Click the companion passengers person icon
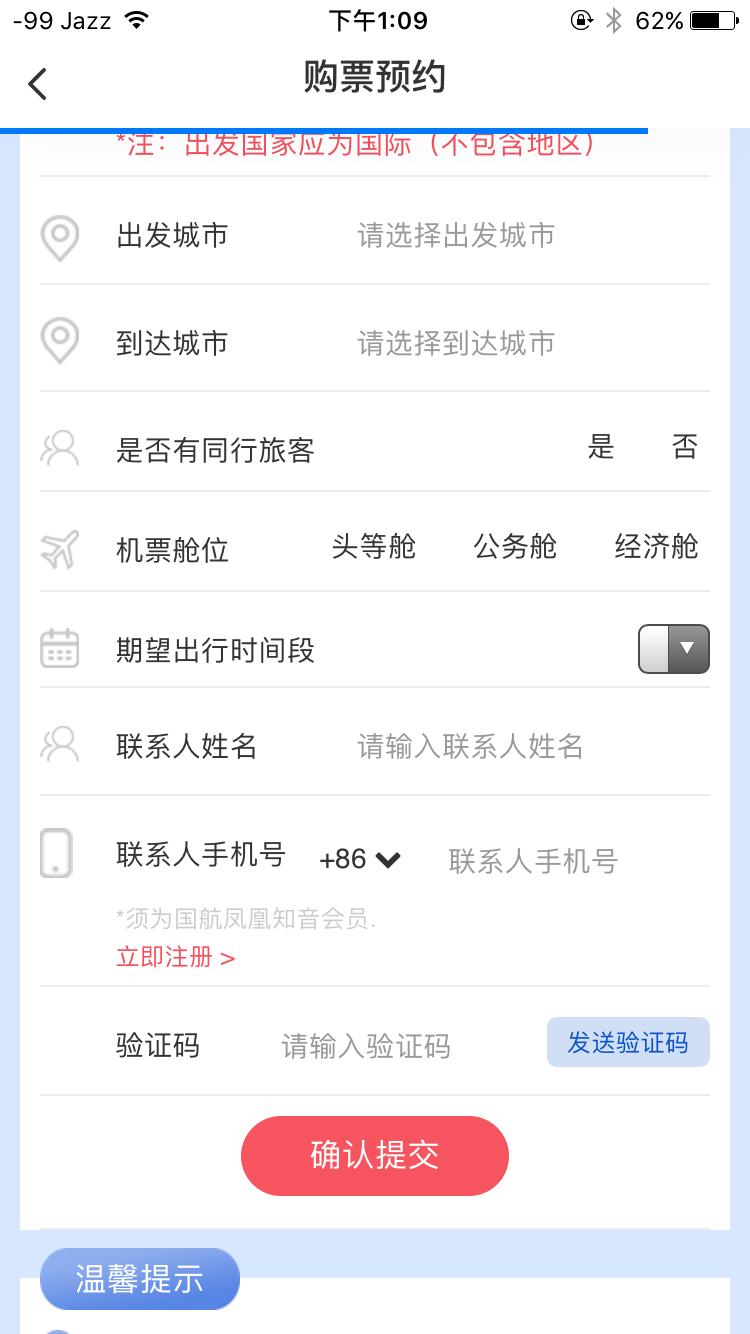 pos(60,449)
